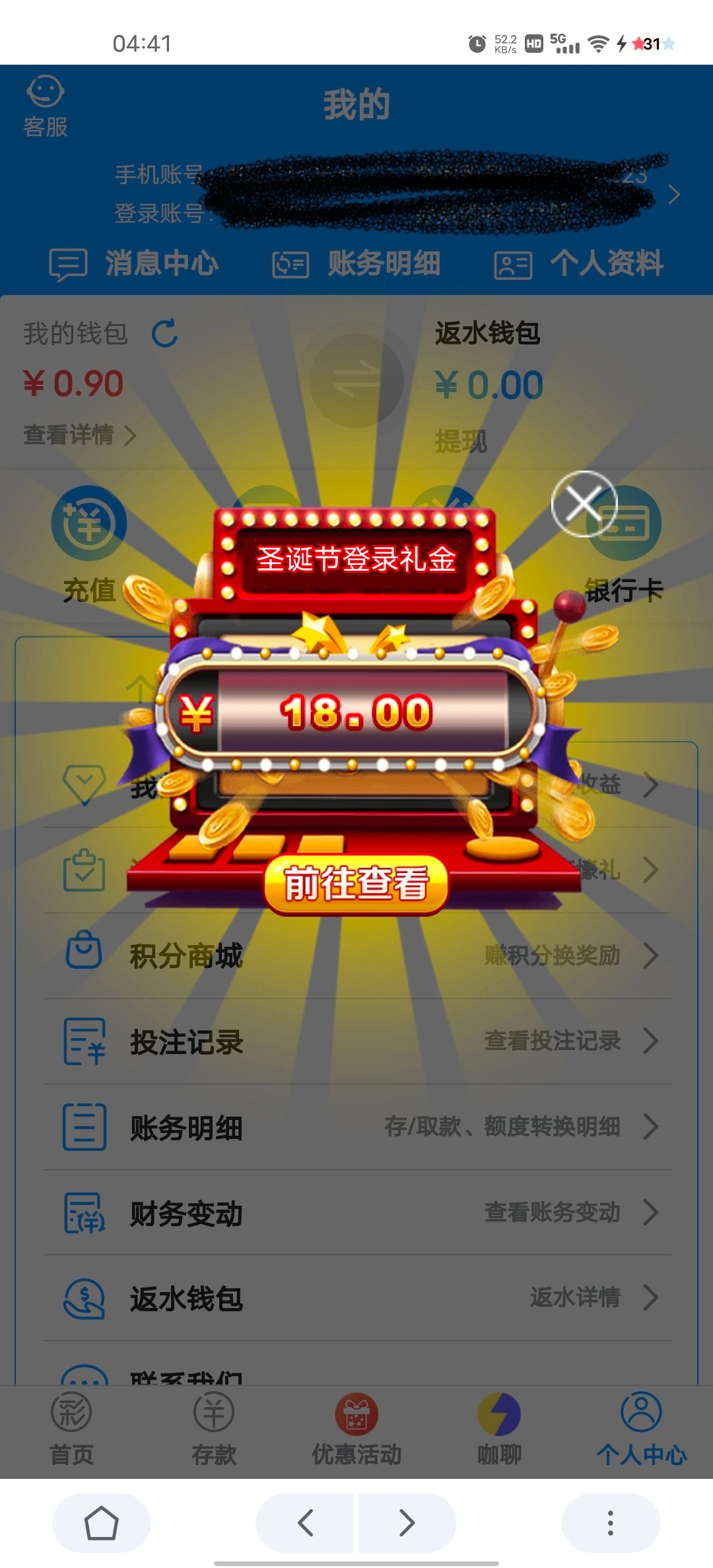Open the 账务明细 list row

point(356,1127)
